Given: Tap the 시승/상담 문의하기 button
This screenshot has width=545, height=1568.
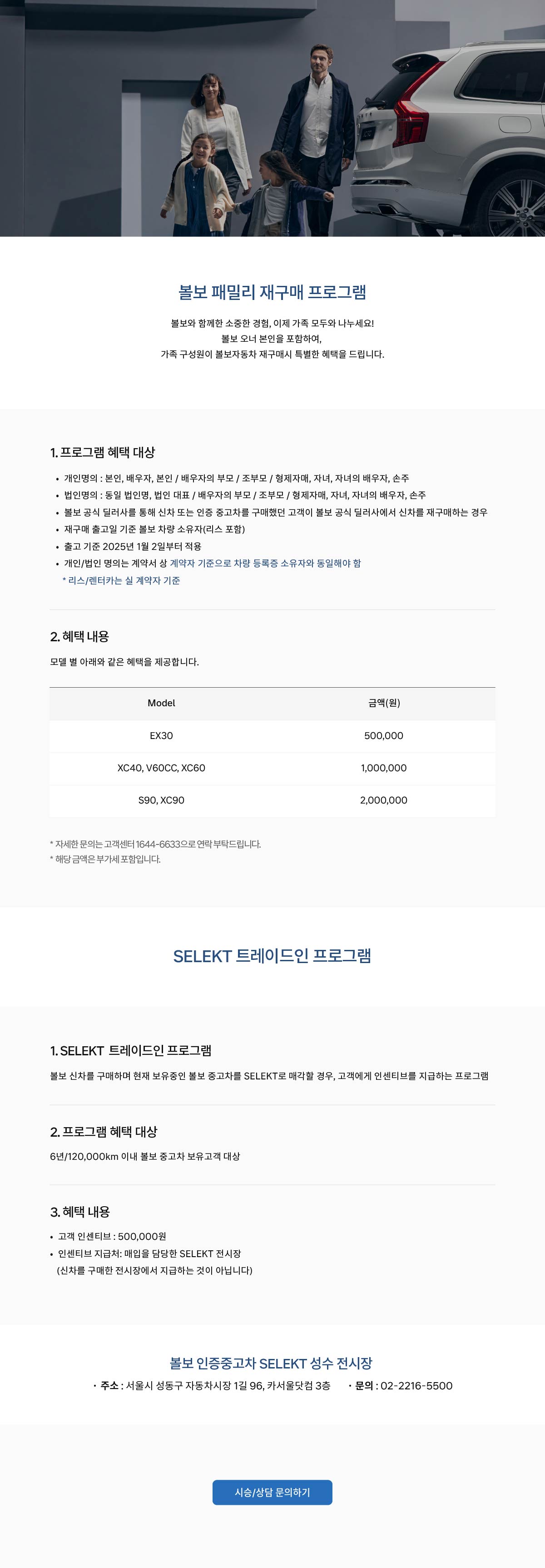Looking at the screenshot, I should pos(272,1492).
